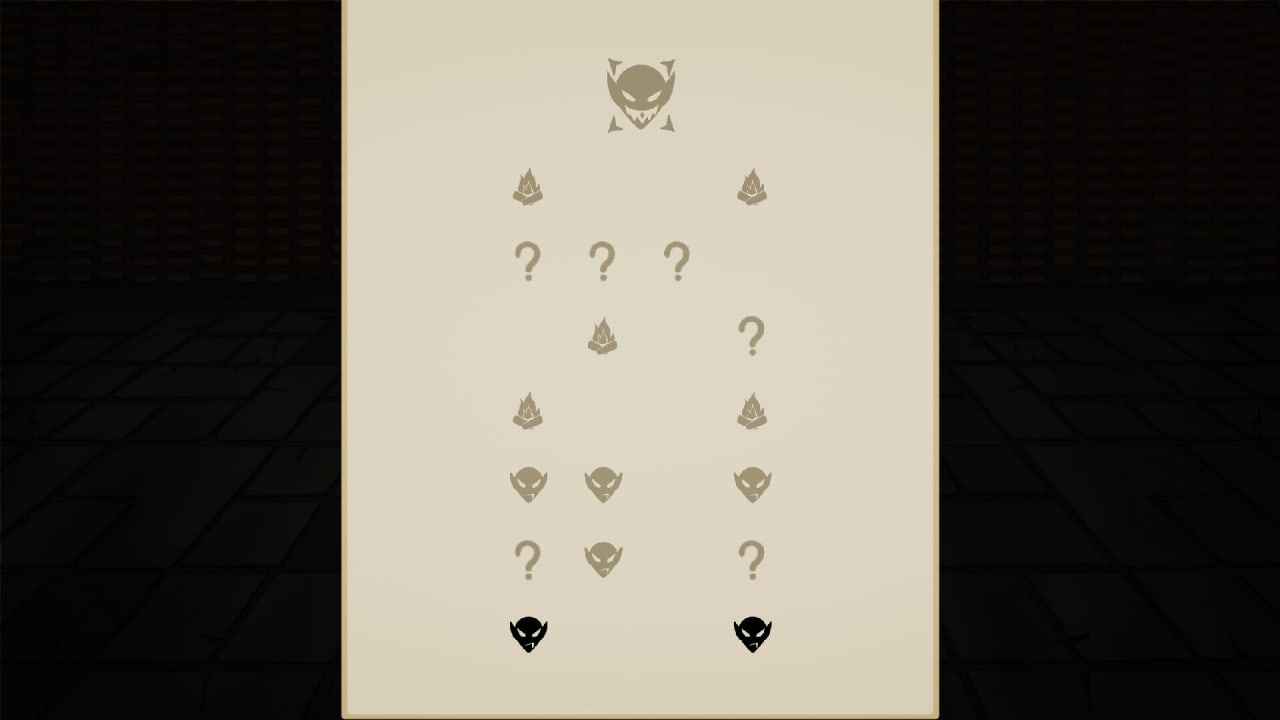Screen dimensions: 1280x720
Task: Tap the lone campfire node in the center column
Action: 602,336
